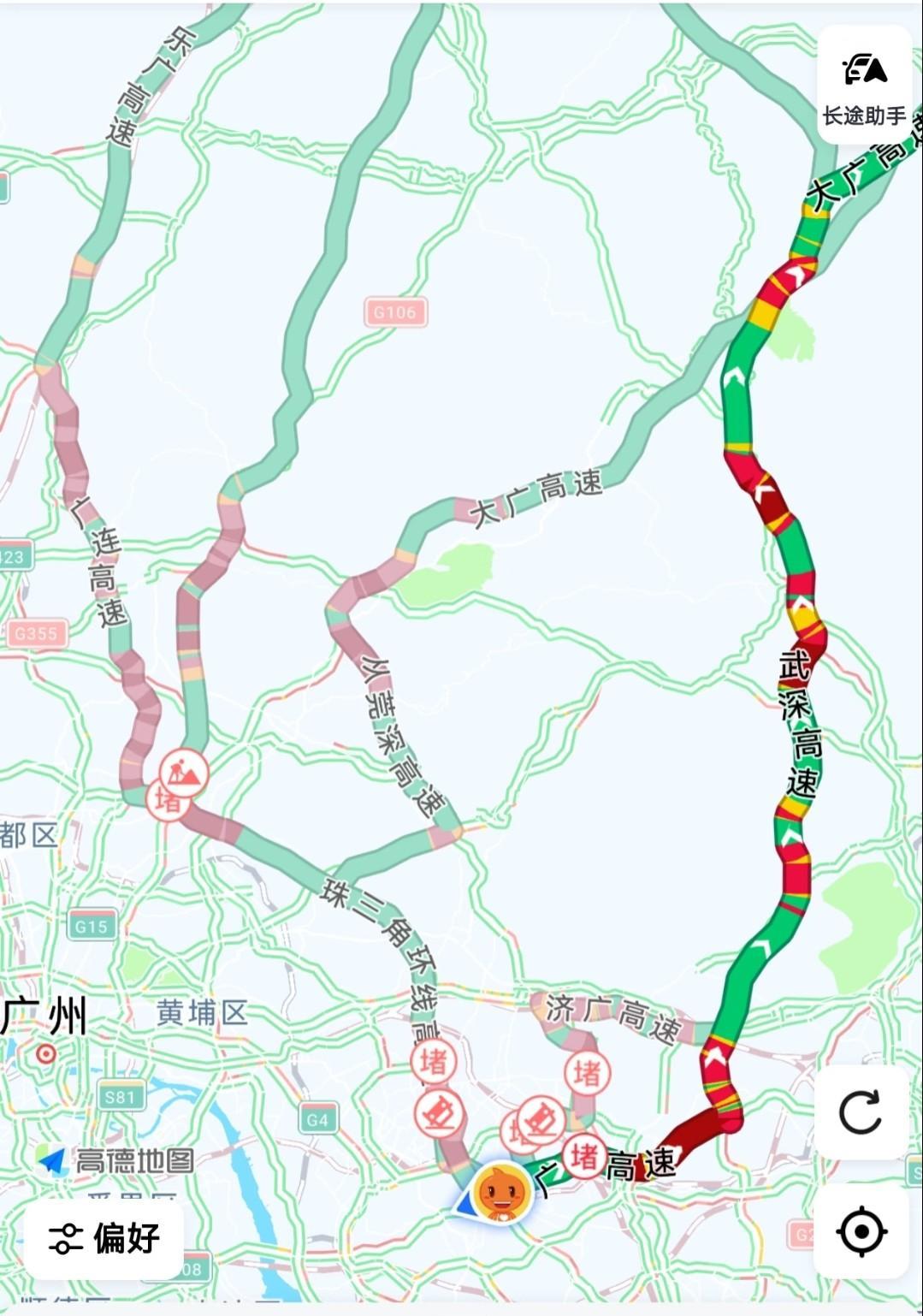Recenter map on my location
The image size is (923, 1316).
[861, 1232]
